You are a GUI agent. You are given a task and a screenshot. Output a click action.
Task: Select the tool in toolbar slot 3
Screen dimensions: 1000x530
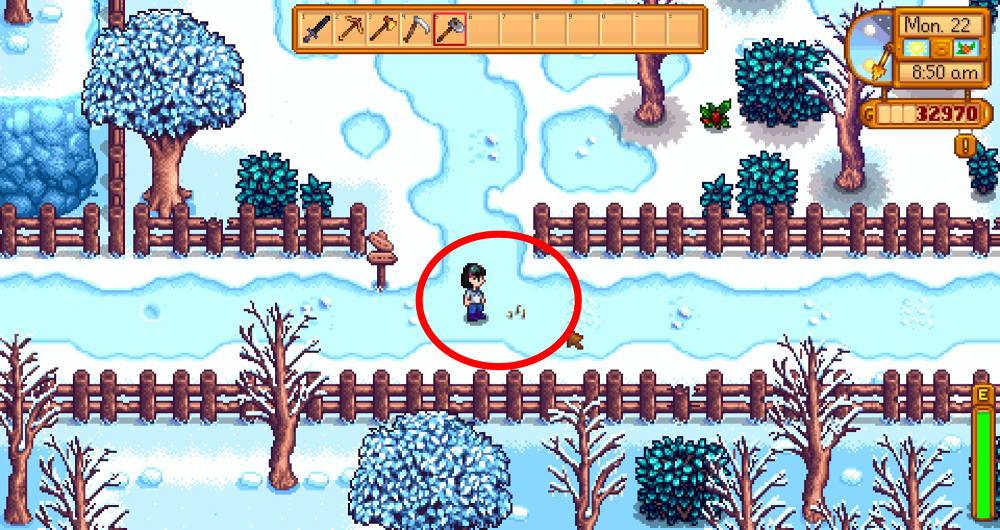pyautogui.click(x=383, y=28)
